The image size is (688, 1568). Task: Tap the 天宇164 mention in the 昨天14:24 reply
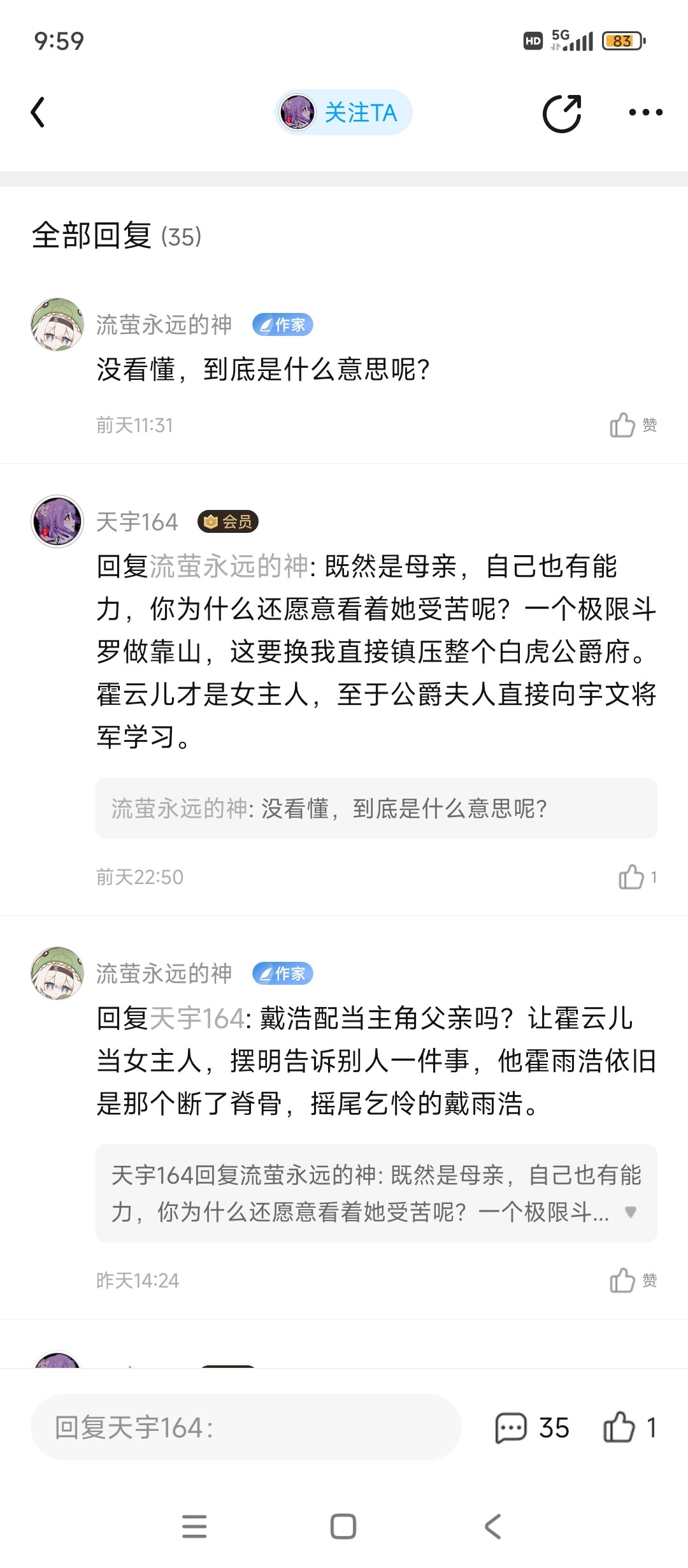197,1018
